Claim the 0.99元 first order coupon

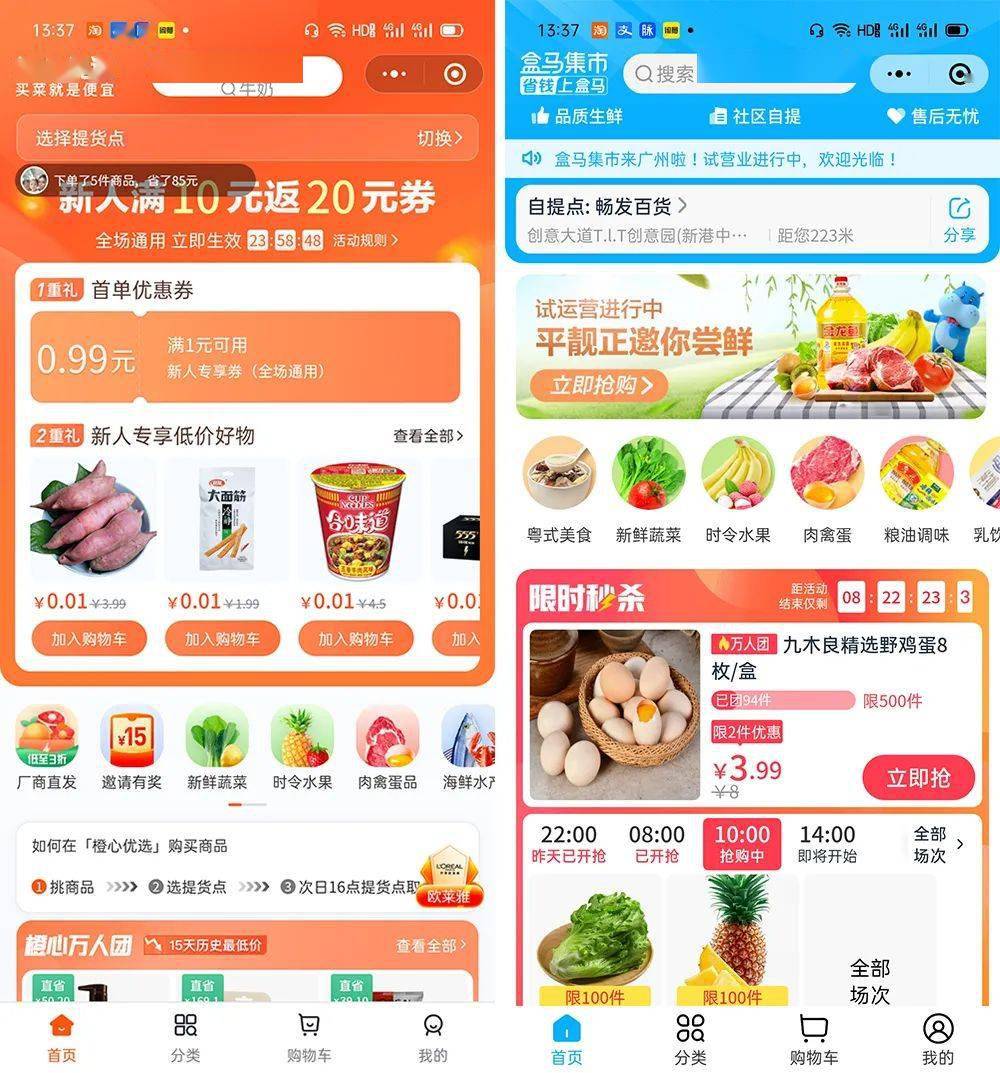point(245,357)
